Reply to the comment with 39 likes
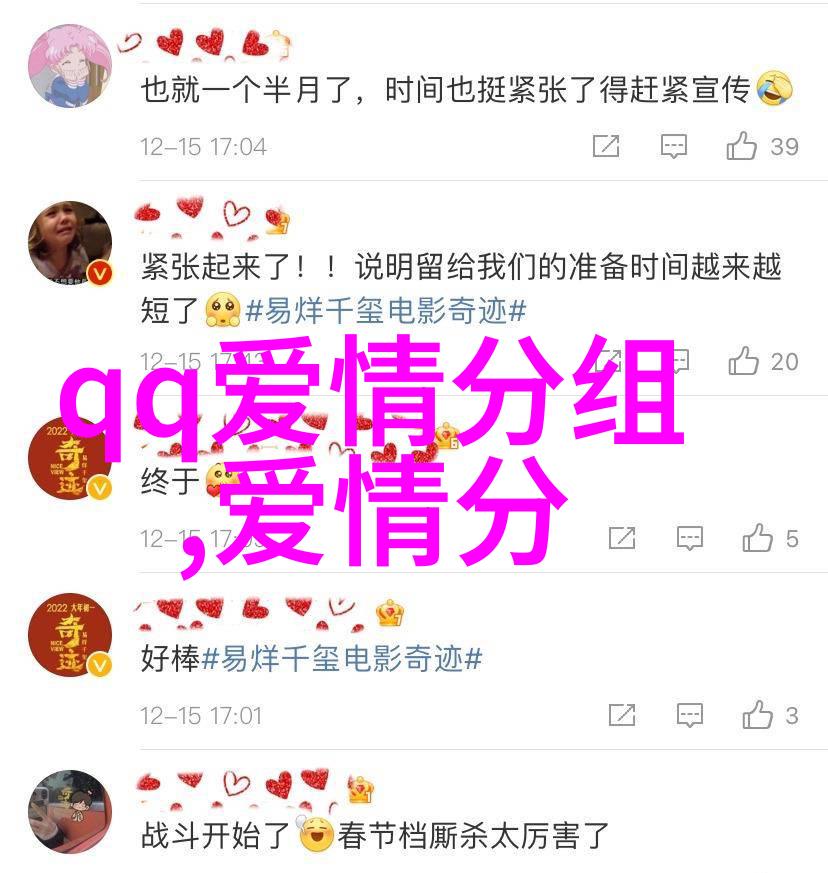828x873 pixels. coord(674,147)
